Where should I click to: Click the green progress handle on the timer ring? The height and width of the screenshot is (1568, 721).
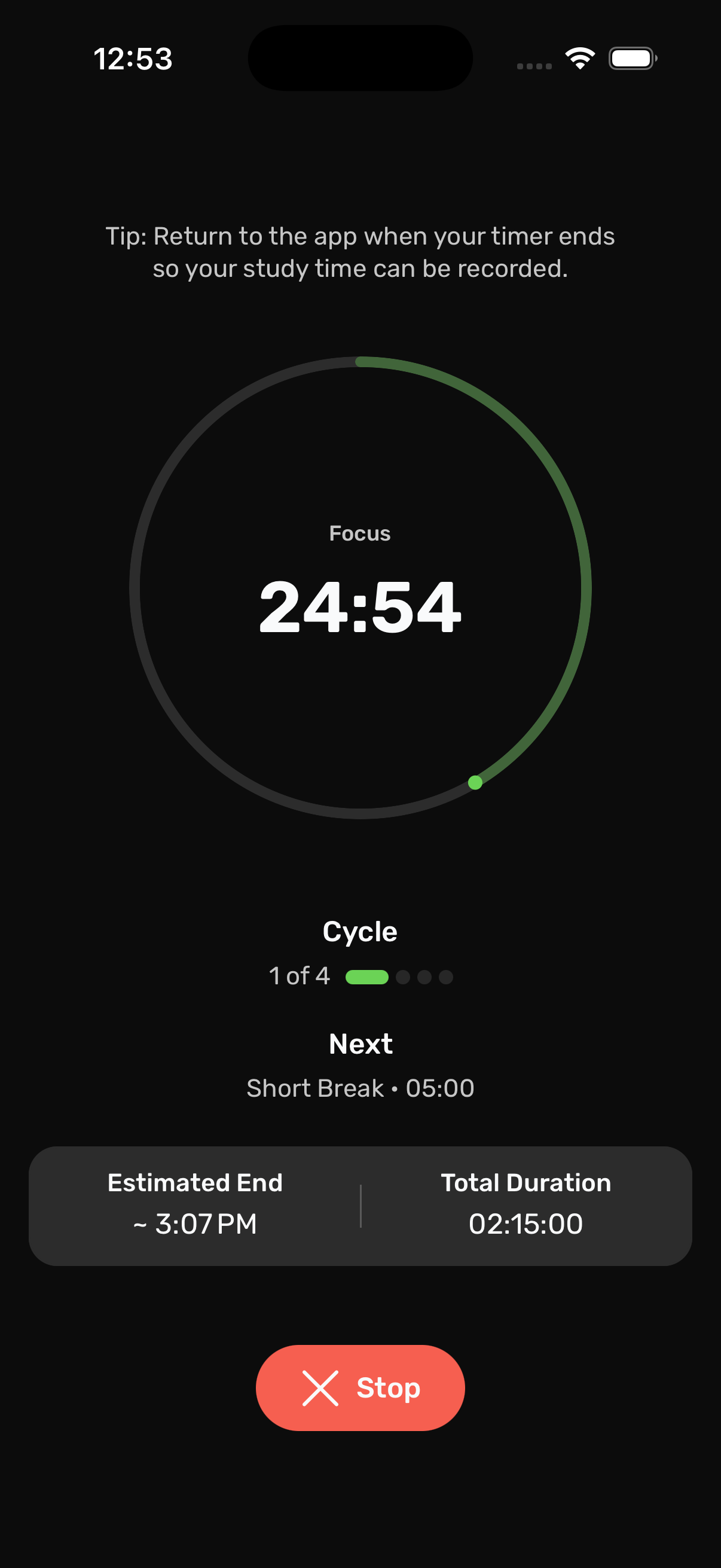(476, 782)
